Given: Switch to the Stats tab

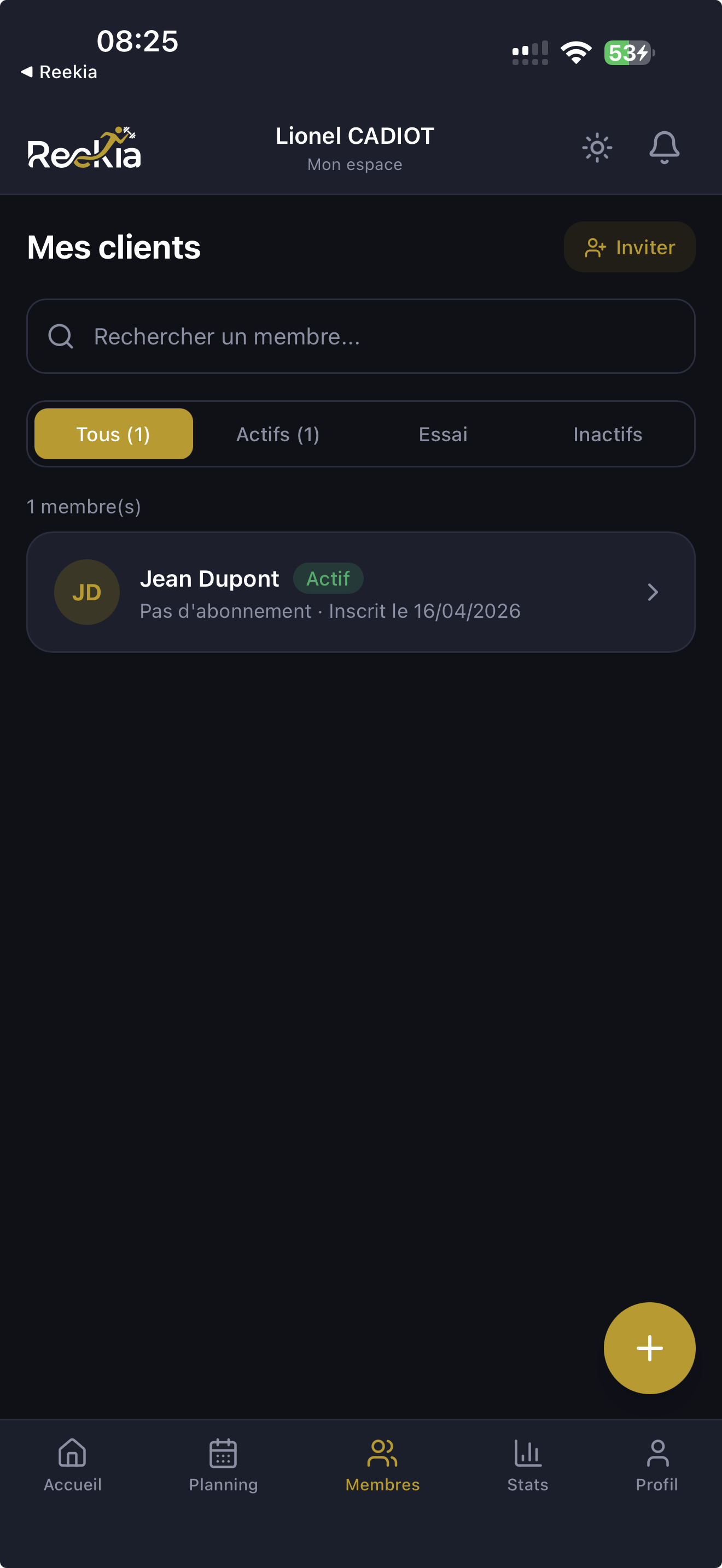Looking at the screenshot, I should tap(527, 1465).
